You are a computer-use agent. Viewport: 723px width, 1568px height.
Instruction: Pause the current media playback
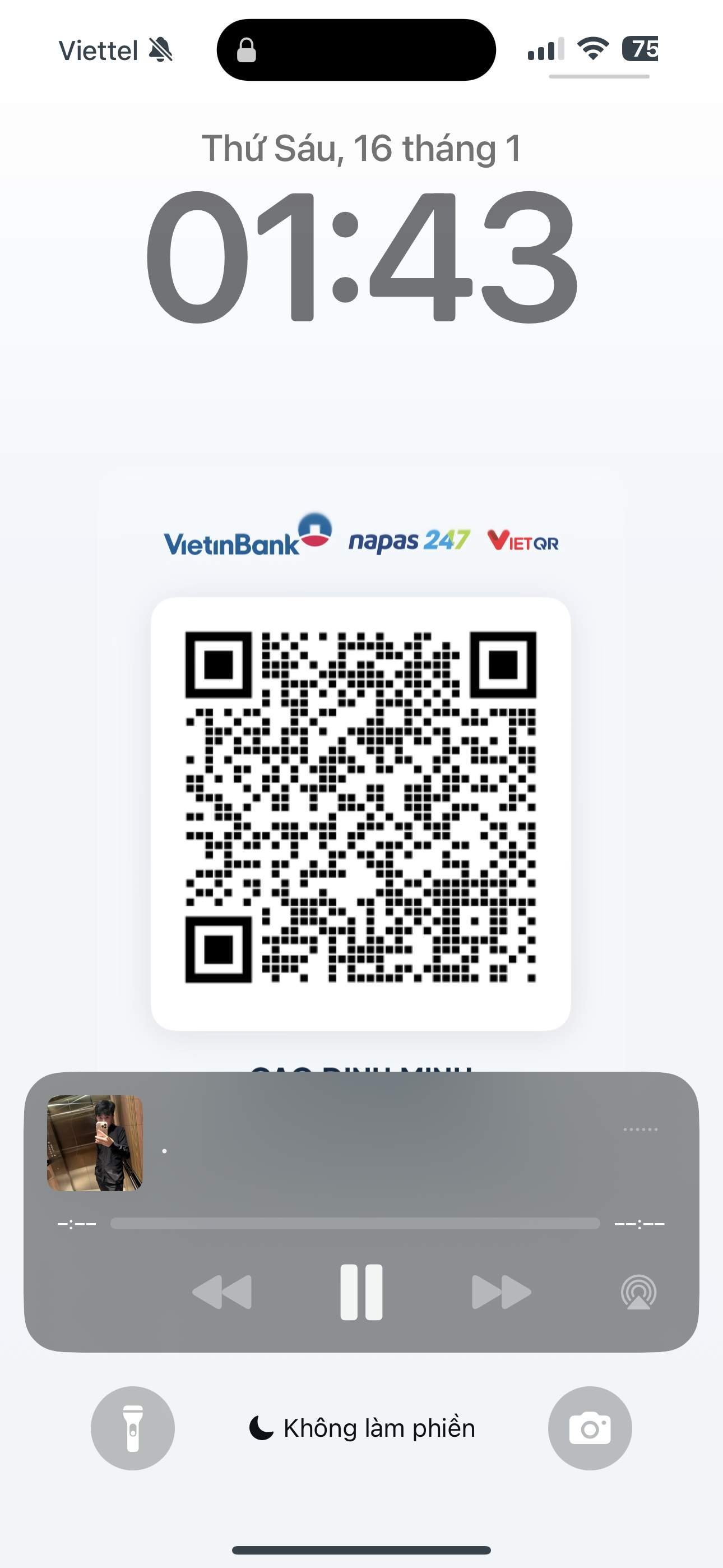pos(361,1292)
